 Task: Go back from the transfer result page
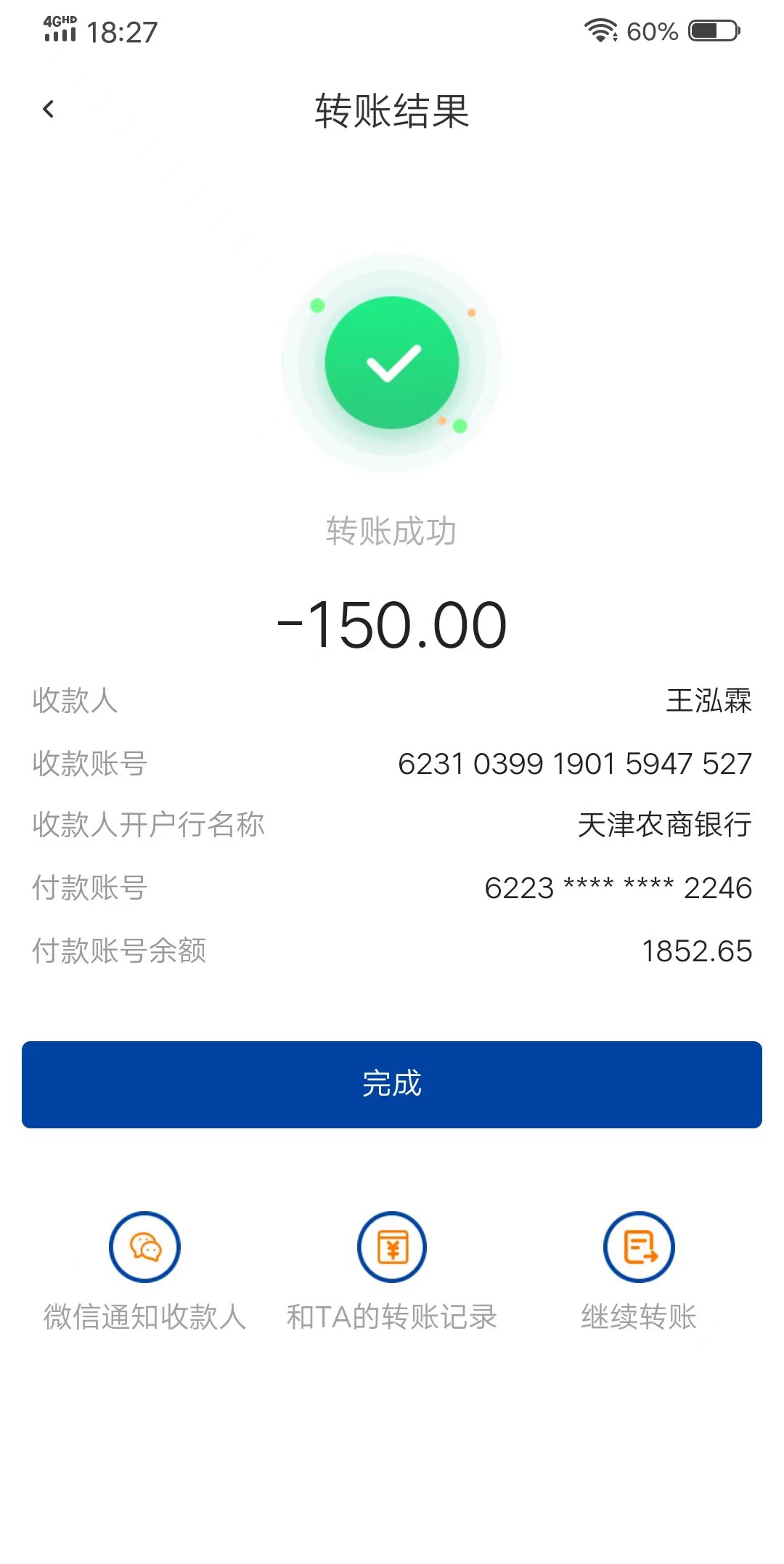tap(49, 110)
